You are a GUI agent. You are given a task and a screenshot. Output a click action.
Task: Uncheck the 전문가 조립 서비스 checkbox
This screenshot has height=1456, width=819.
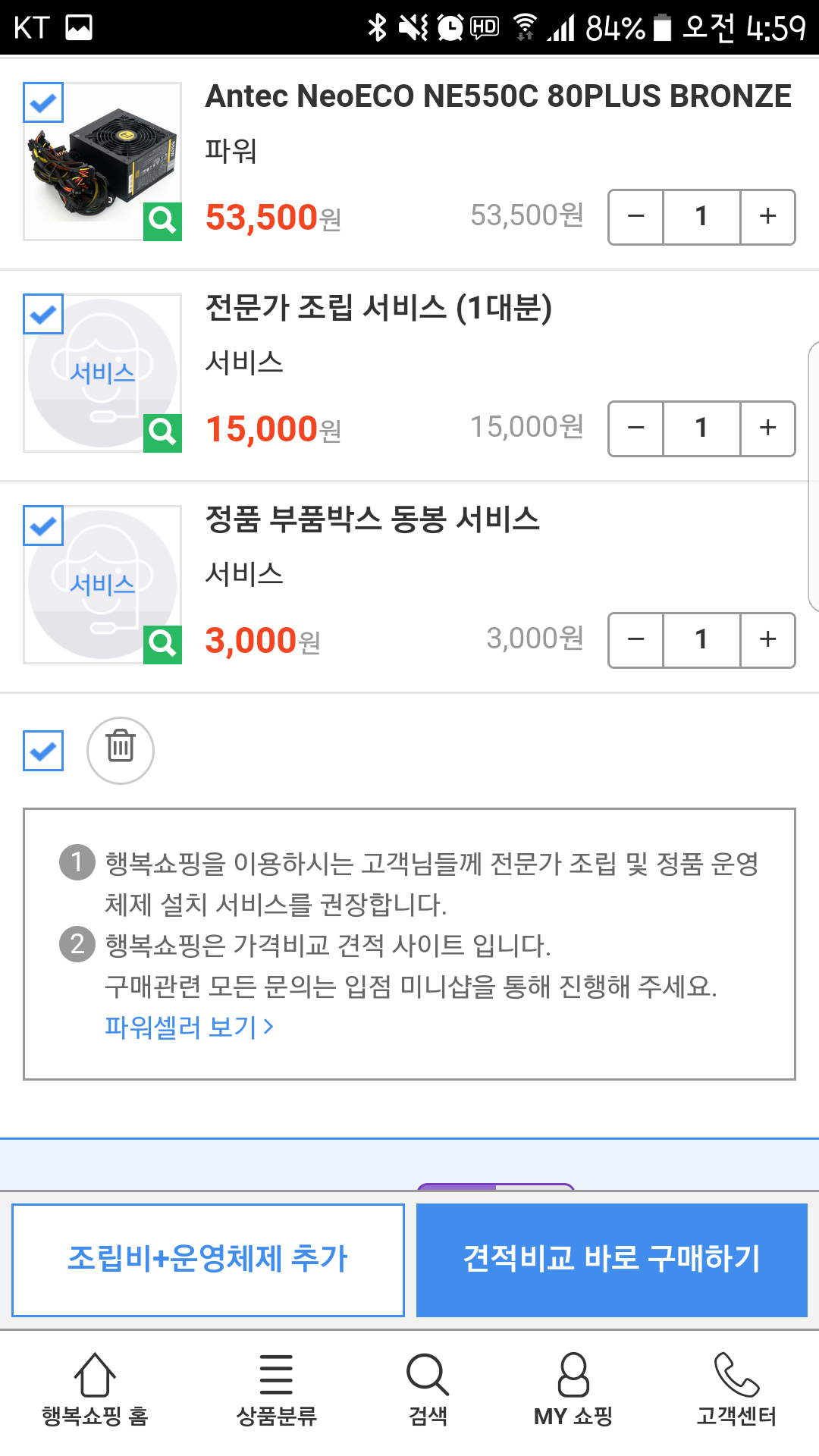(43, 314)
